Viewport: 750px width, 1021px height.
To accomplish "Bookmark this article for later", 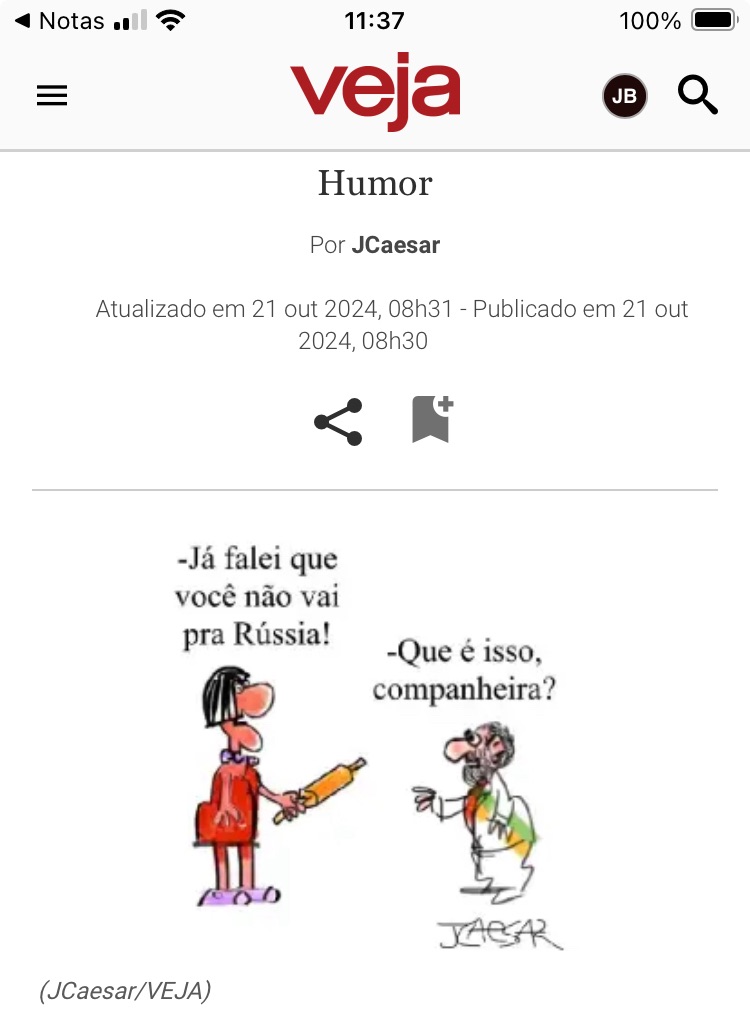I will click(432, 420).
